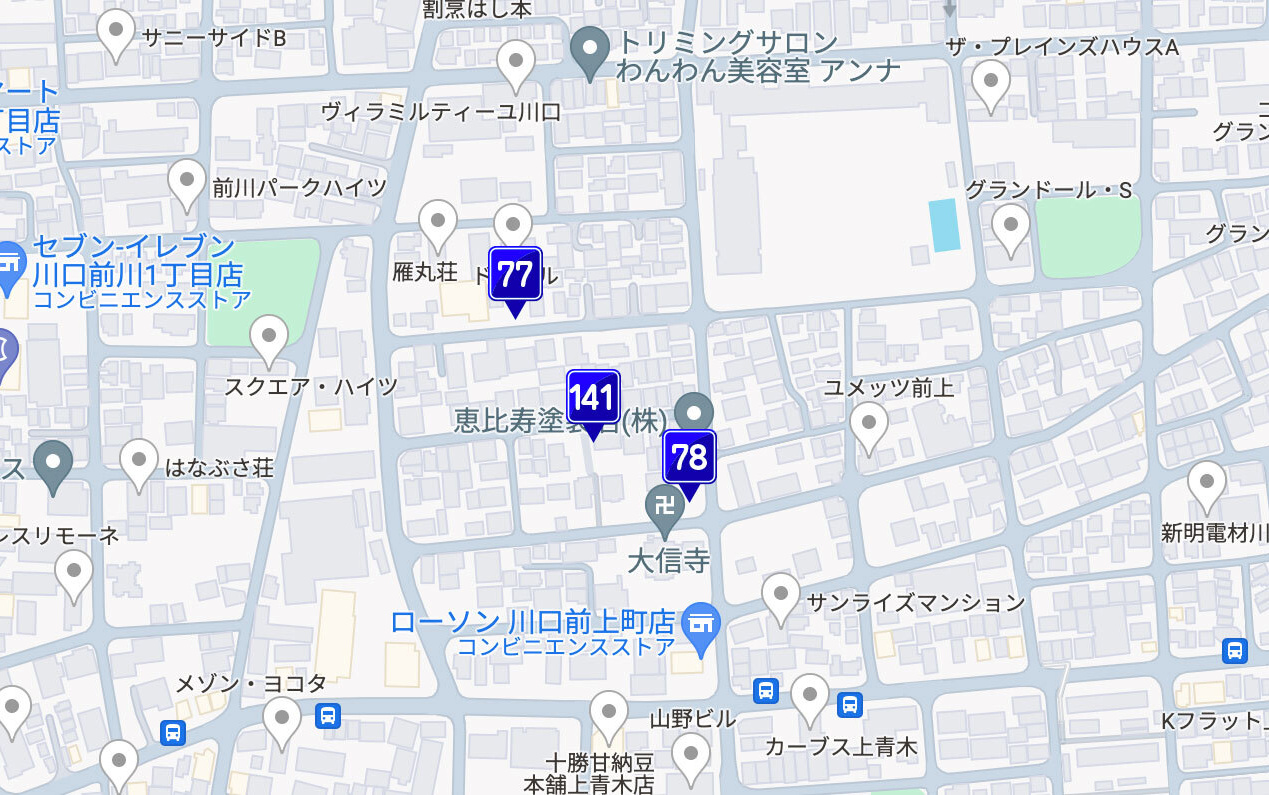1269x795 pixels.
Task: Select the スクエア・ハイツ pin
Action: click(269, 337)
